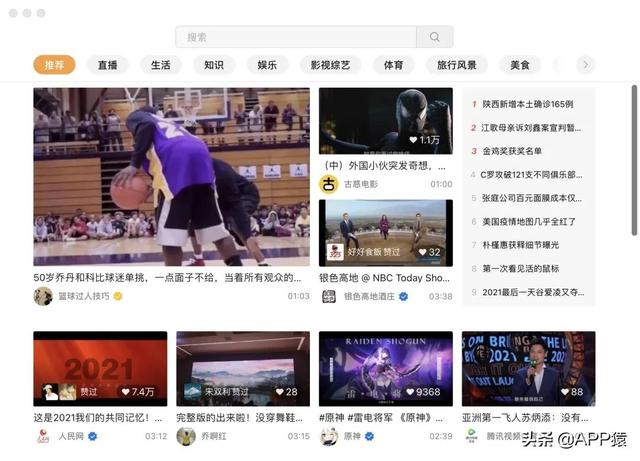Image resolution: width=640 pixels, height=461 pixels.
Task: Open the 搜索 search field
Action: point(295,37)
